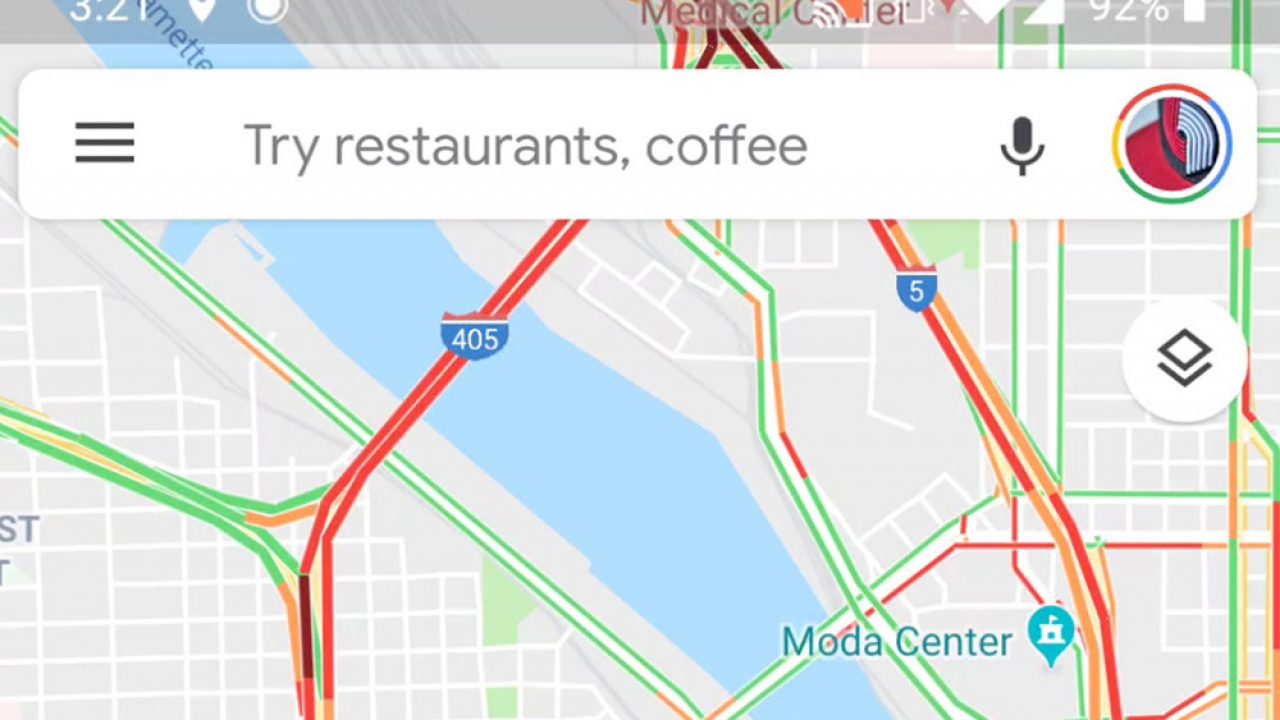Start voice search with the microphone
This screenshot has width=1280, height=720.
[x=1021, y=146]
